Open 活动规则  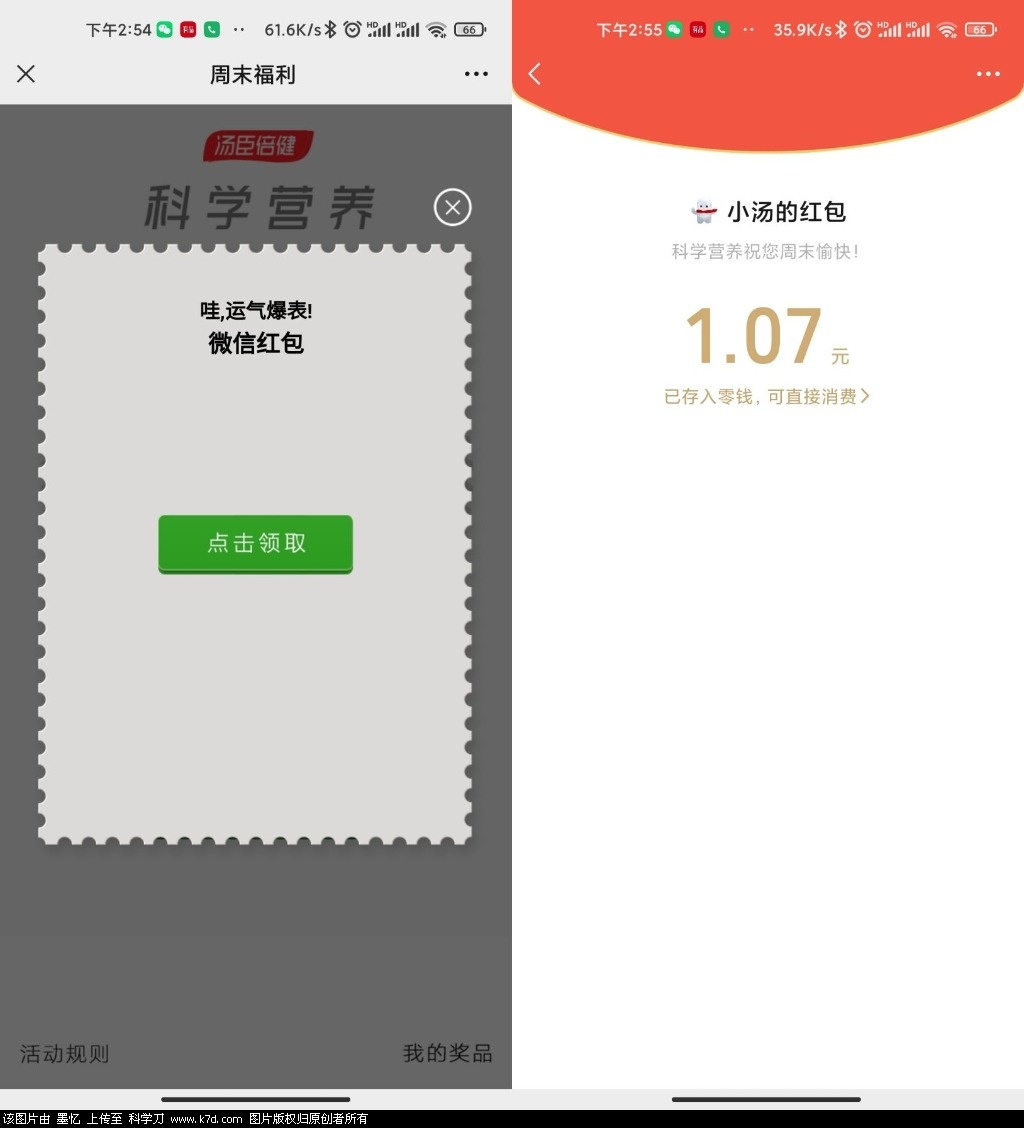(x=65, y=1053)
